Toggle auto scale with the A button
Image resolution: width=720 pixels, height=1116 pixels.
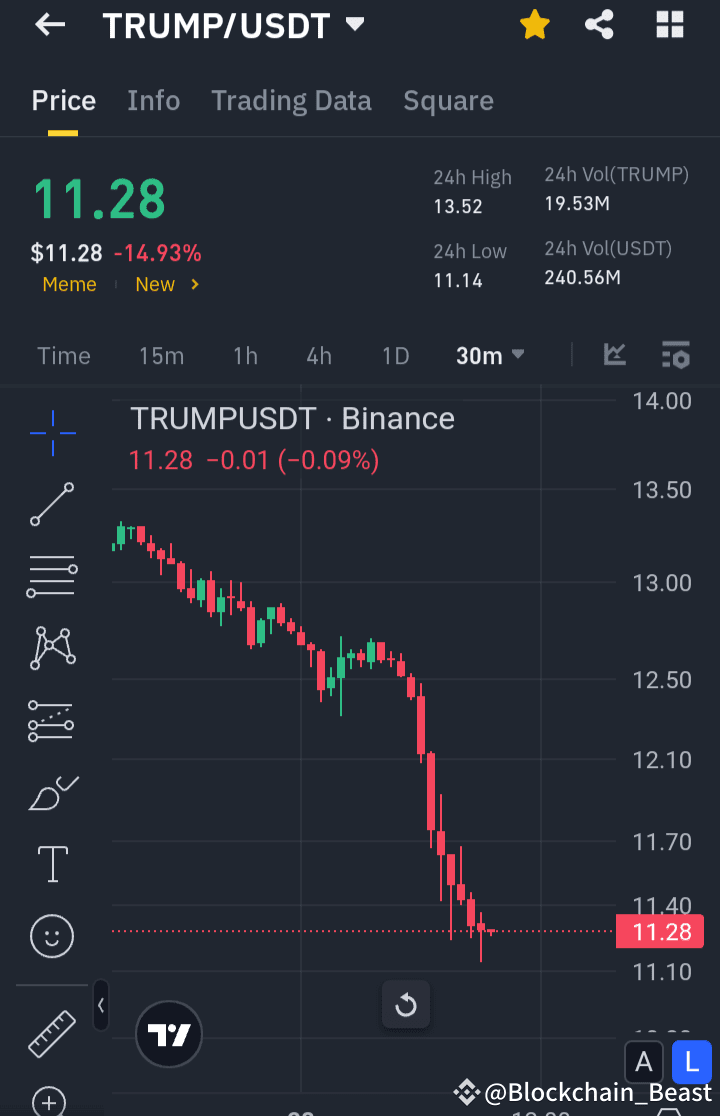(x=644, y=1063)
